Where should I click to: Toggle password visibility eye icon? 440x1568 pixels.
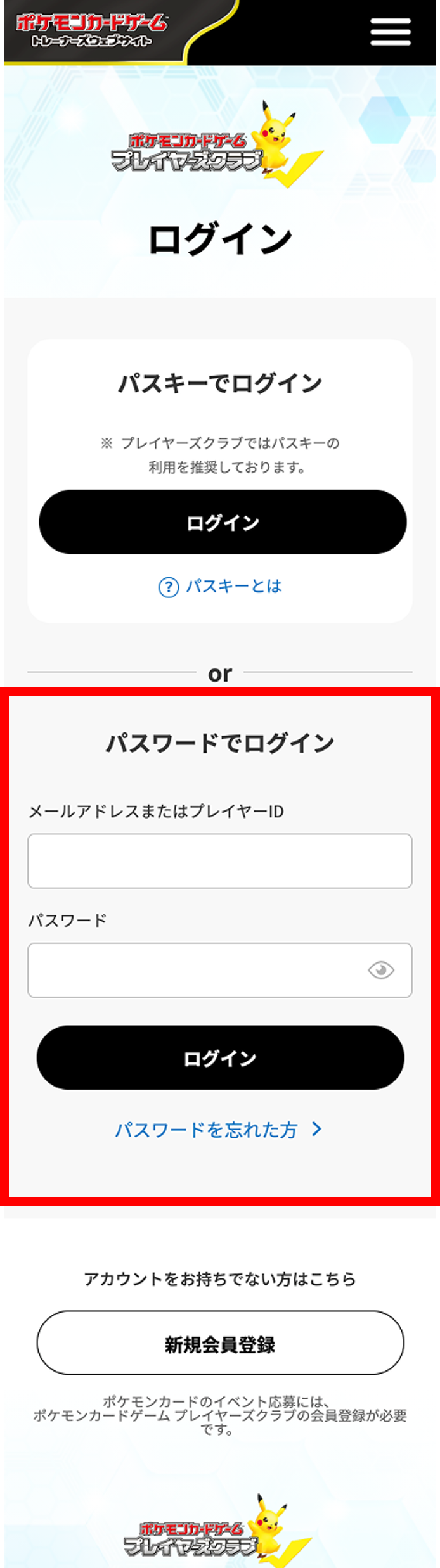[x=381, y=970]
